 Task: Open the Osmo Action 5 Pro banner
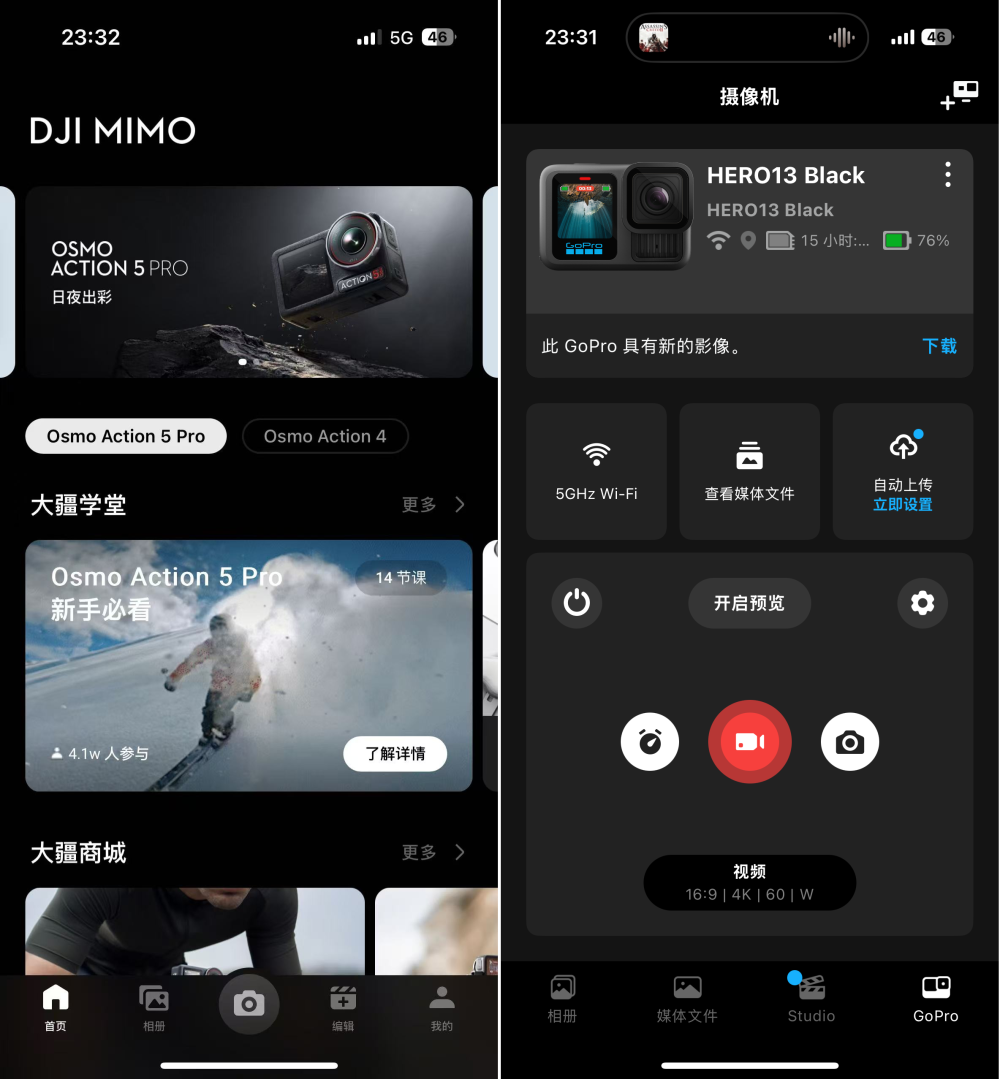click(x=249, y=282)
